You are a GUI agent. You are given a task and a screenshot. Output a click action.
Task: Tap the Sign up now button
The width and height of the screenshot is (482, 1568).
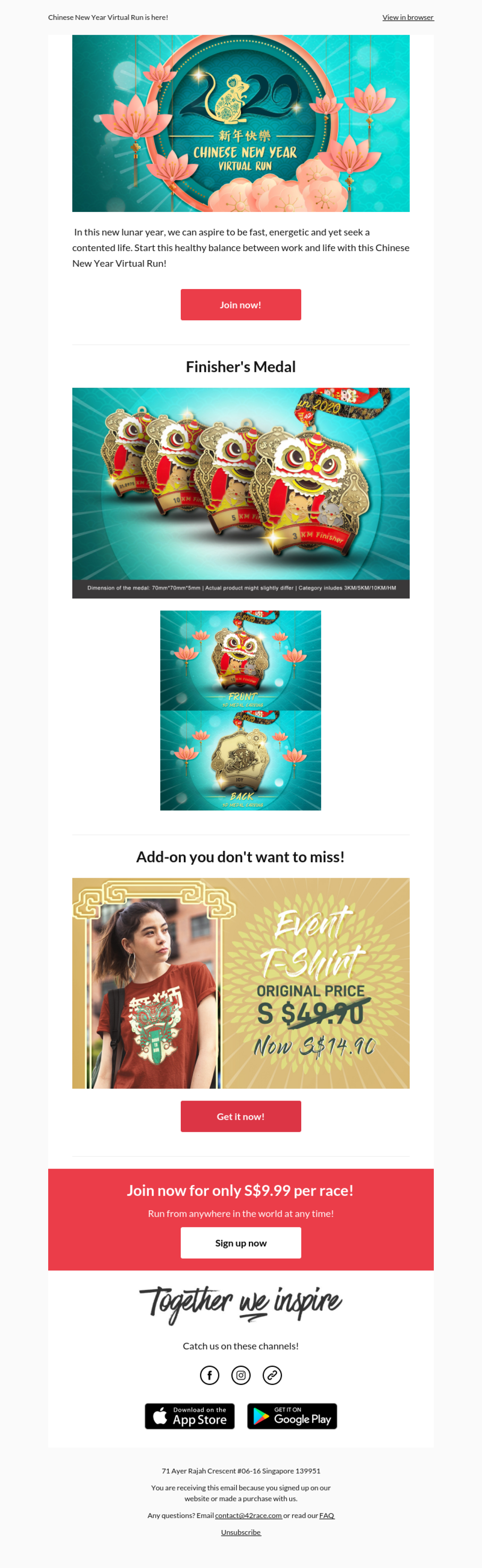click(x=241, y=1242)
